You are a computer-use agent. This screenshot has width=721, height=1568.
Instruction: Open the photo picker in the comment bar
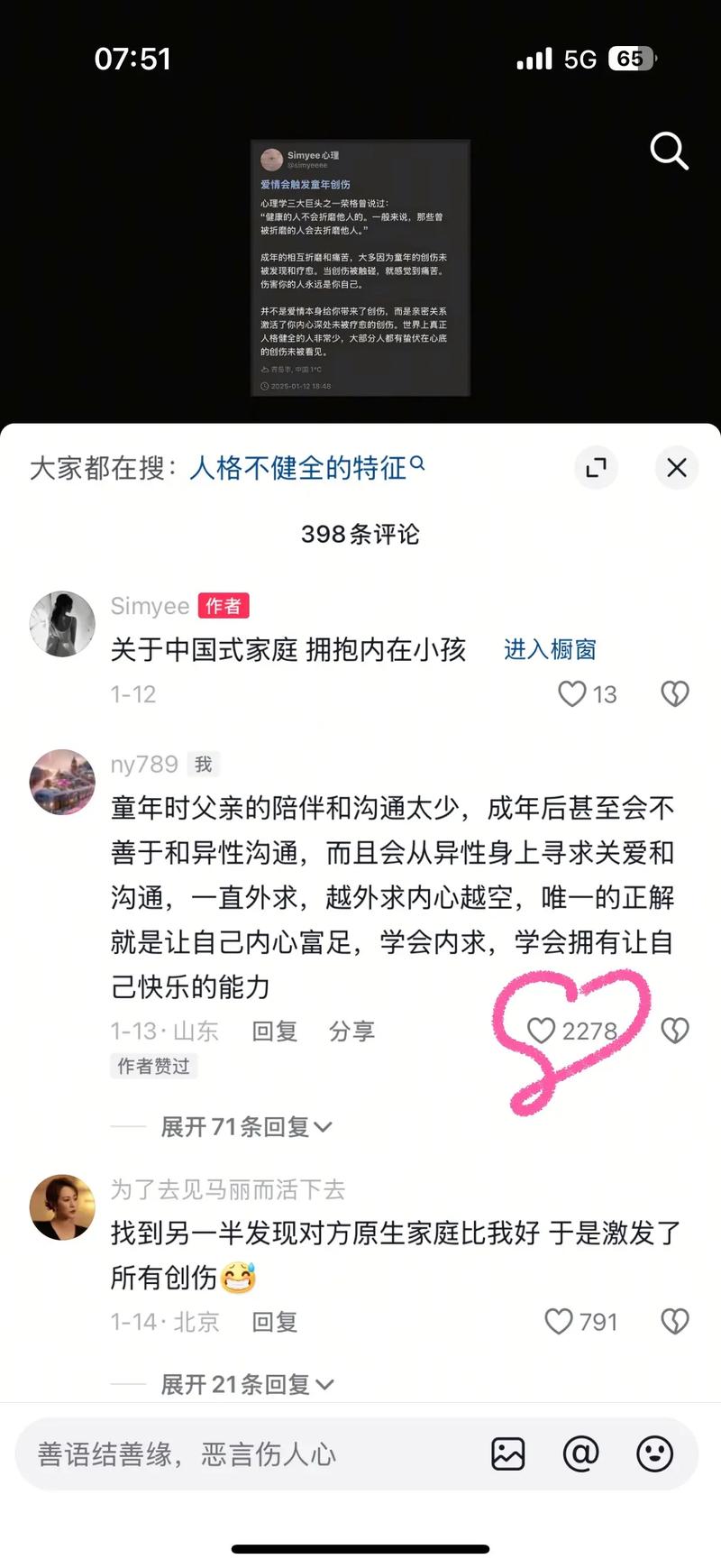(x=509, y=1453)
